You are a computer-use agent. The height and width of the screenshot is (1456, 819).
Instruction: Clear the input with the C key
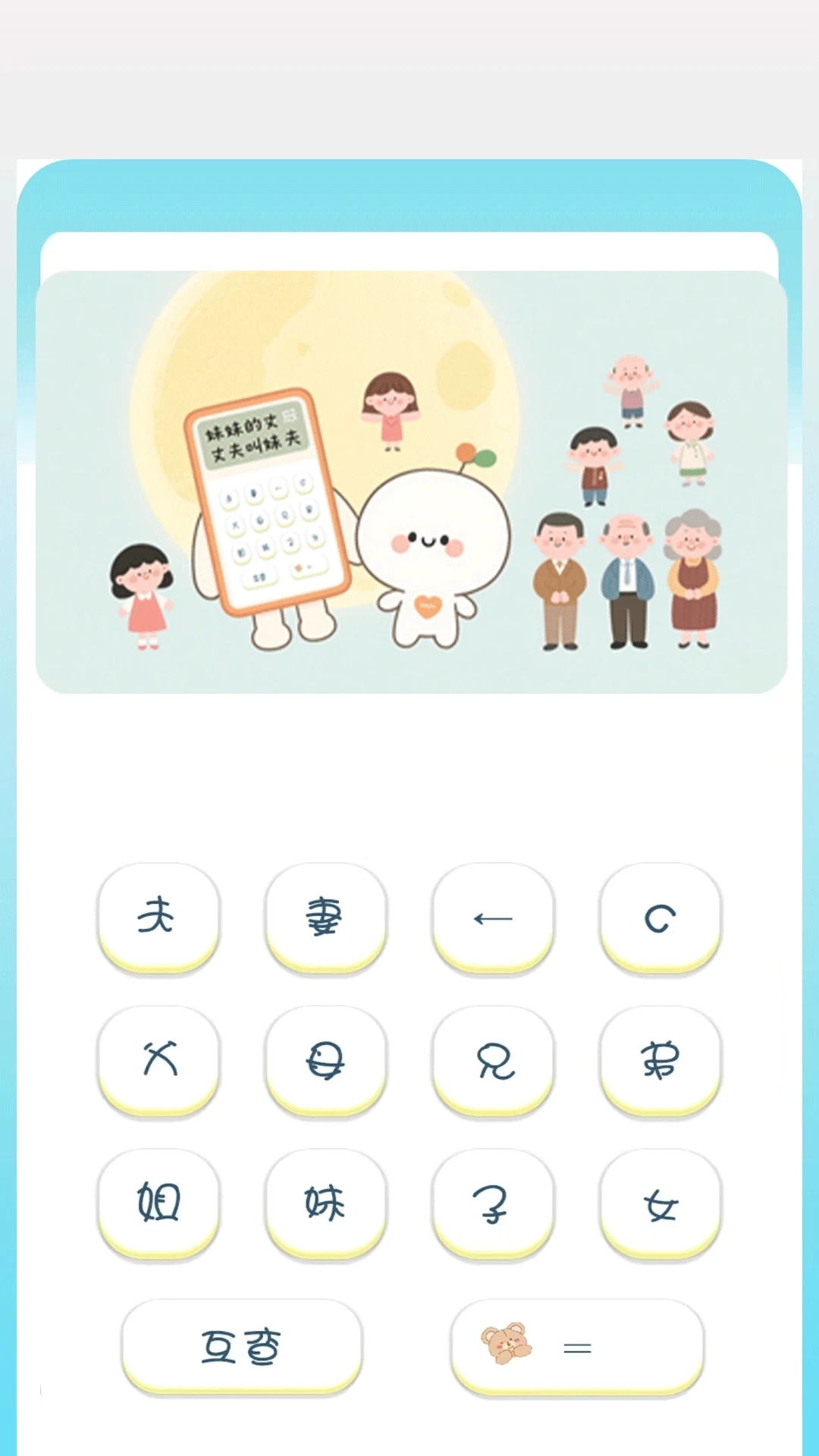pyautogui.click(x=660, y=916)
